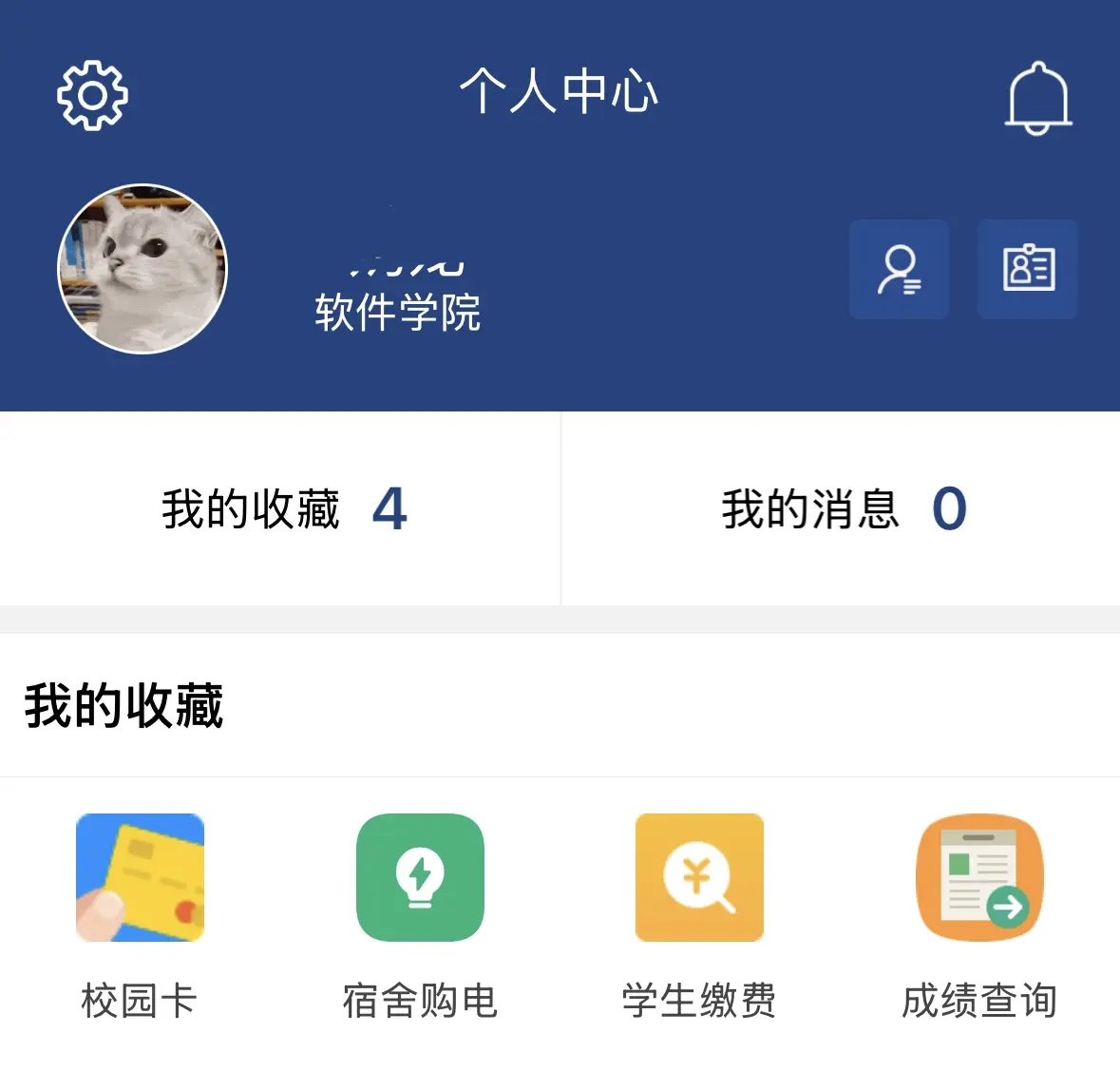Tap the cat profile avatar
Viewport: 1120px width, 1071px height.
pyautogui.click(x=143, y=270)
